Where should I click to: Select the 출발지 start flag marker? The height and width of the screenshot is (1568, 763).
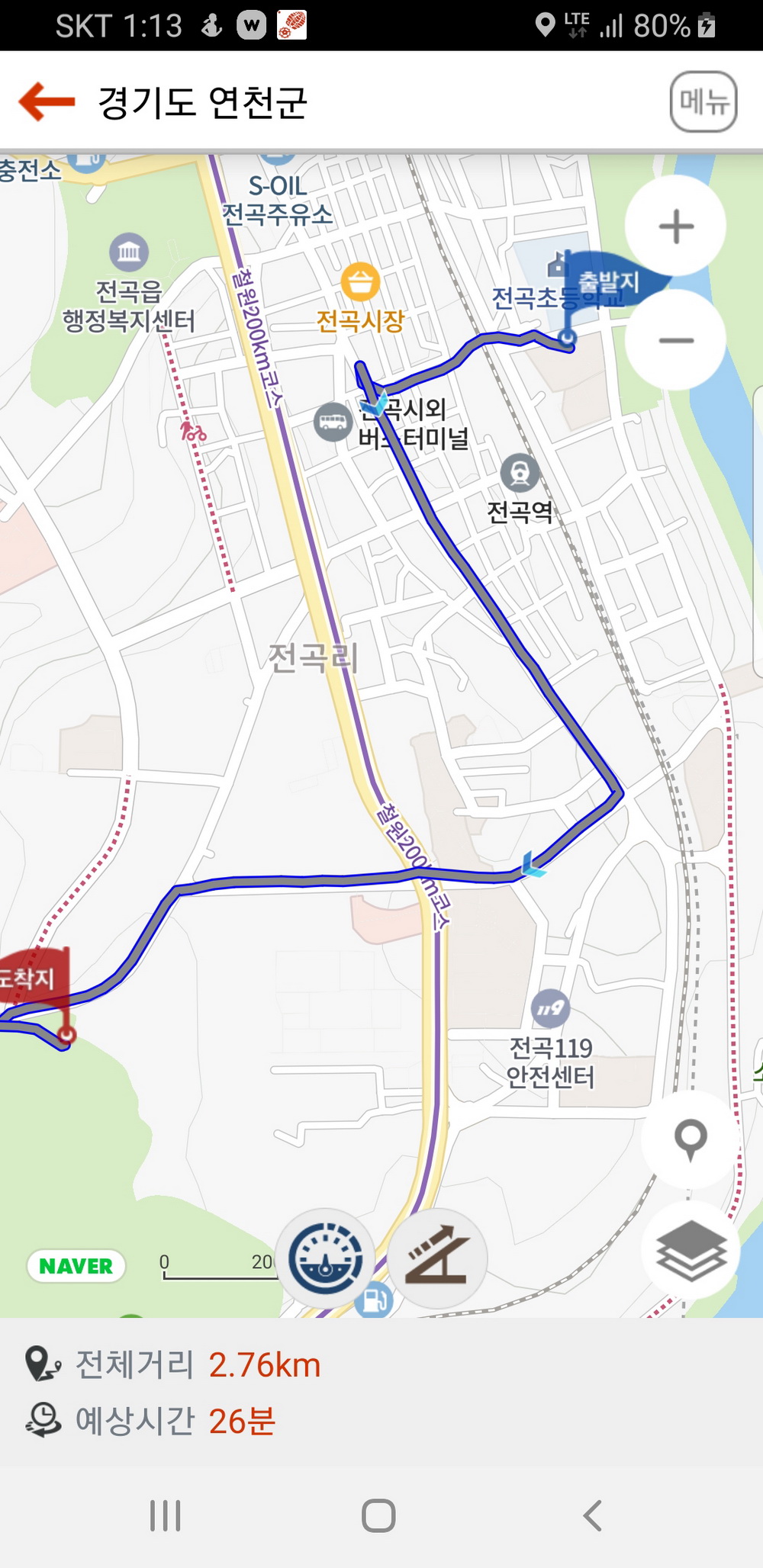click(607, 284)
